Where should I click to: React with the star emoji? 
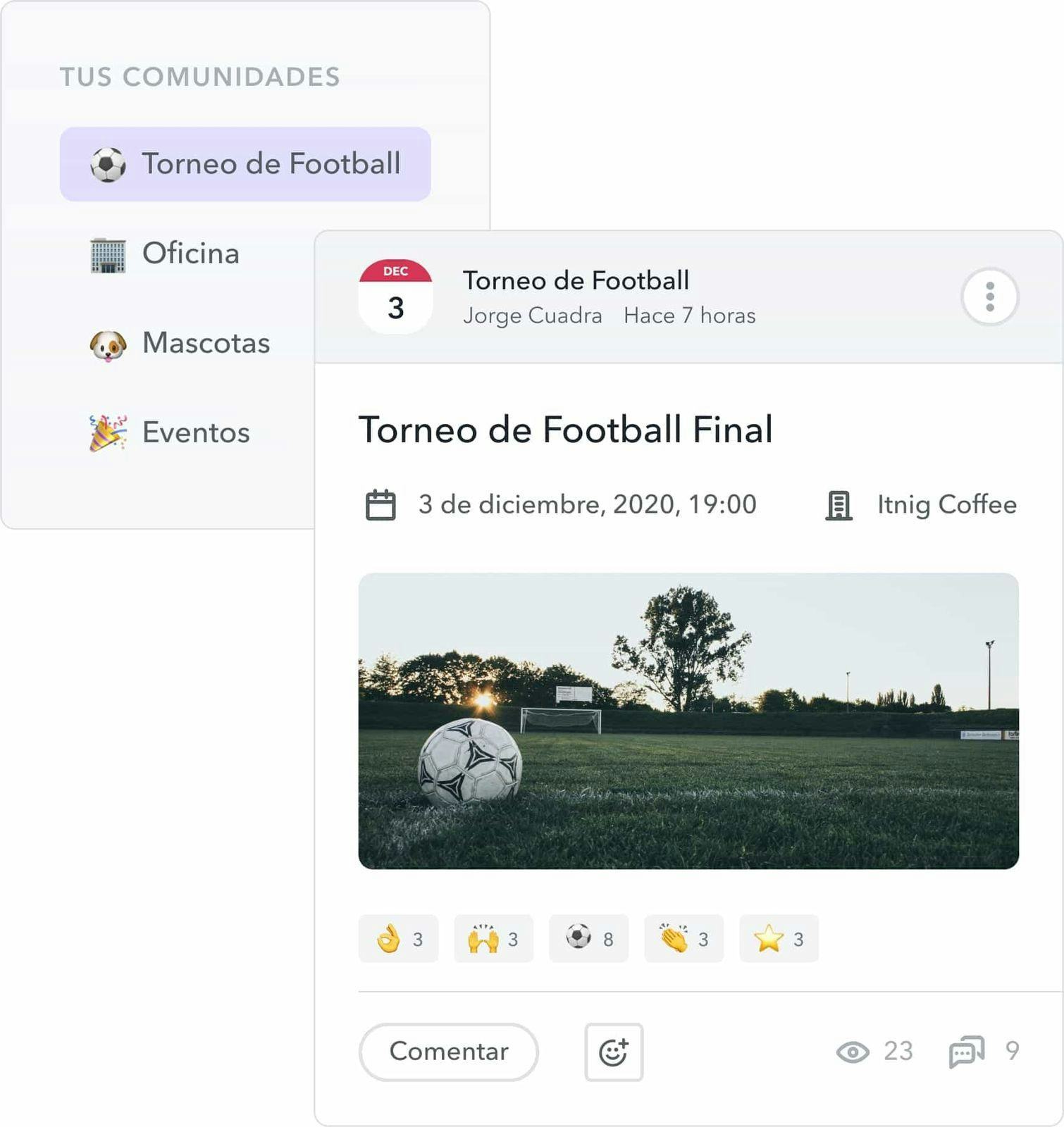click(x=779, y=939)
